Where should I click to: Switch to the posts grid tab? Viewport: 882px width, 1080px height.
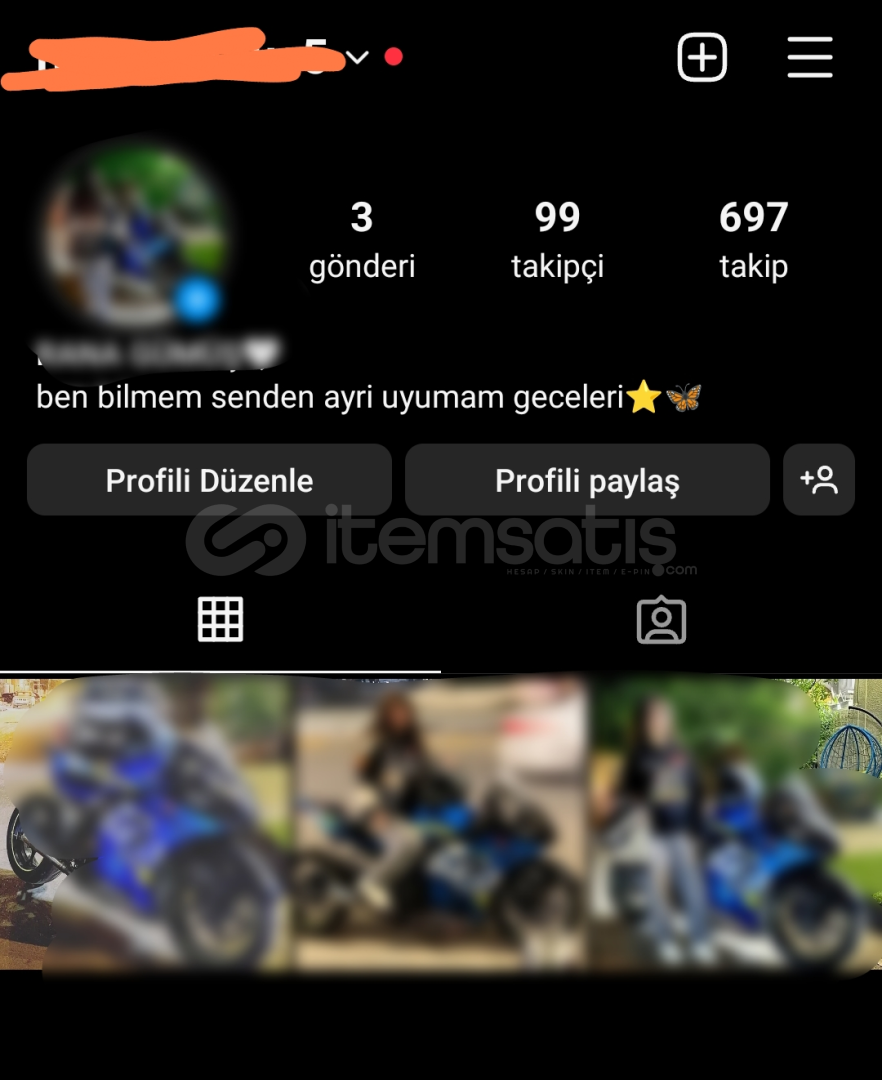click(220, 620)
